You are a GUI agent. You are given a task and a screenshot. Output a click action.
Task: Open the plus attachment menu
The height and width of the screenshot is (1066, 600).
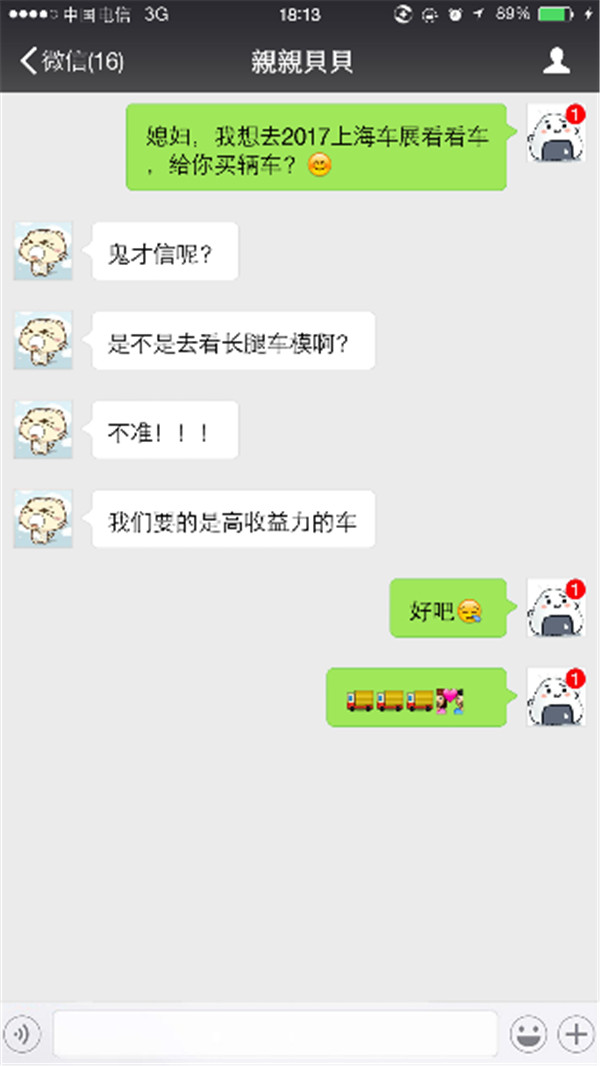click(x=576, y=1034)
